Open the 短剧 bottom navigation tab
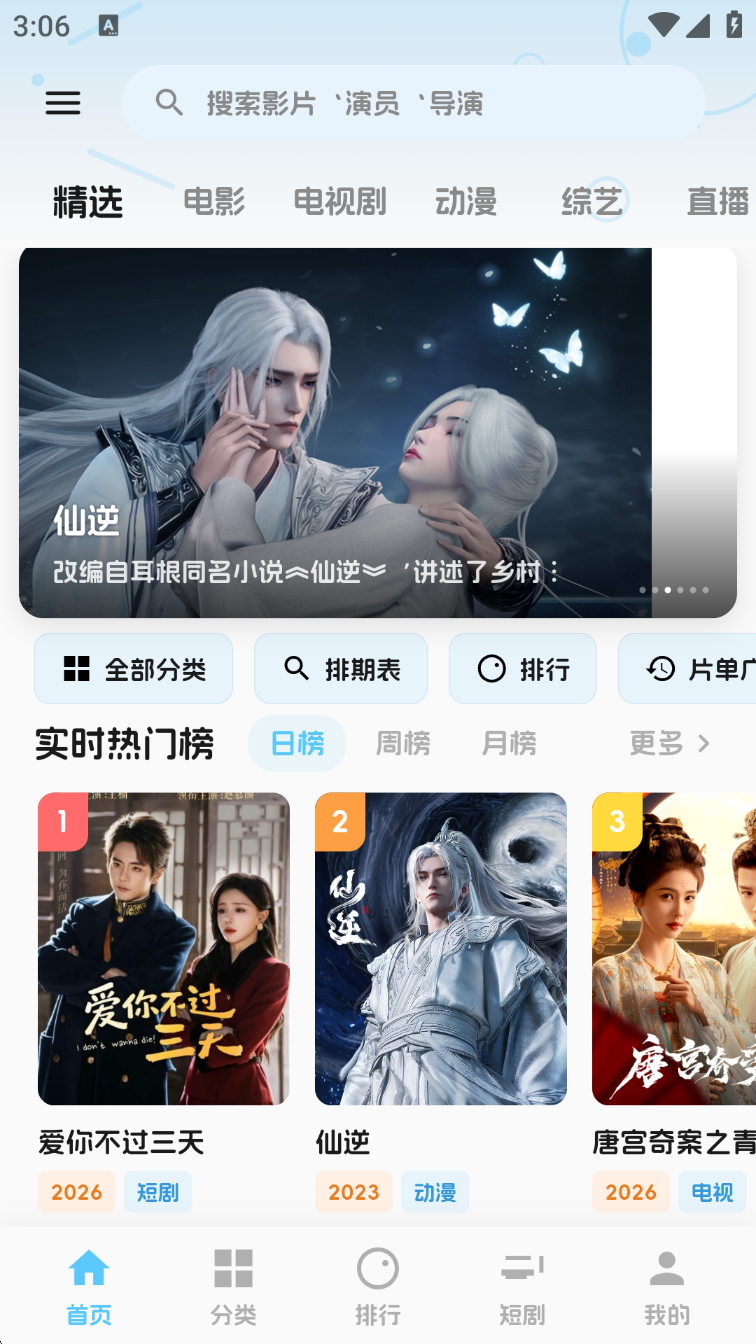This screenshot has width=756, height=1344. click(x=522, y=1286)
